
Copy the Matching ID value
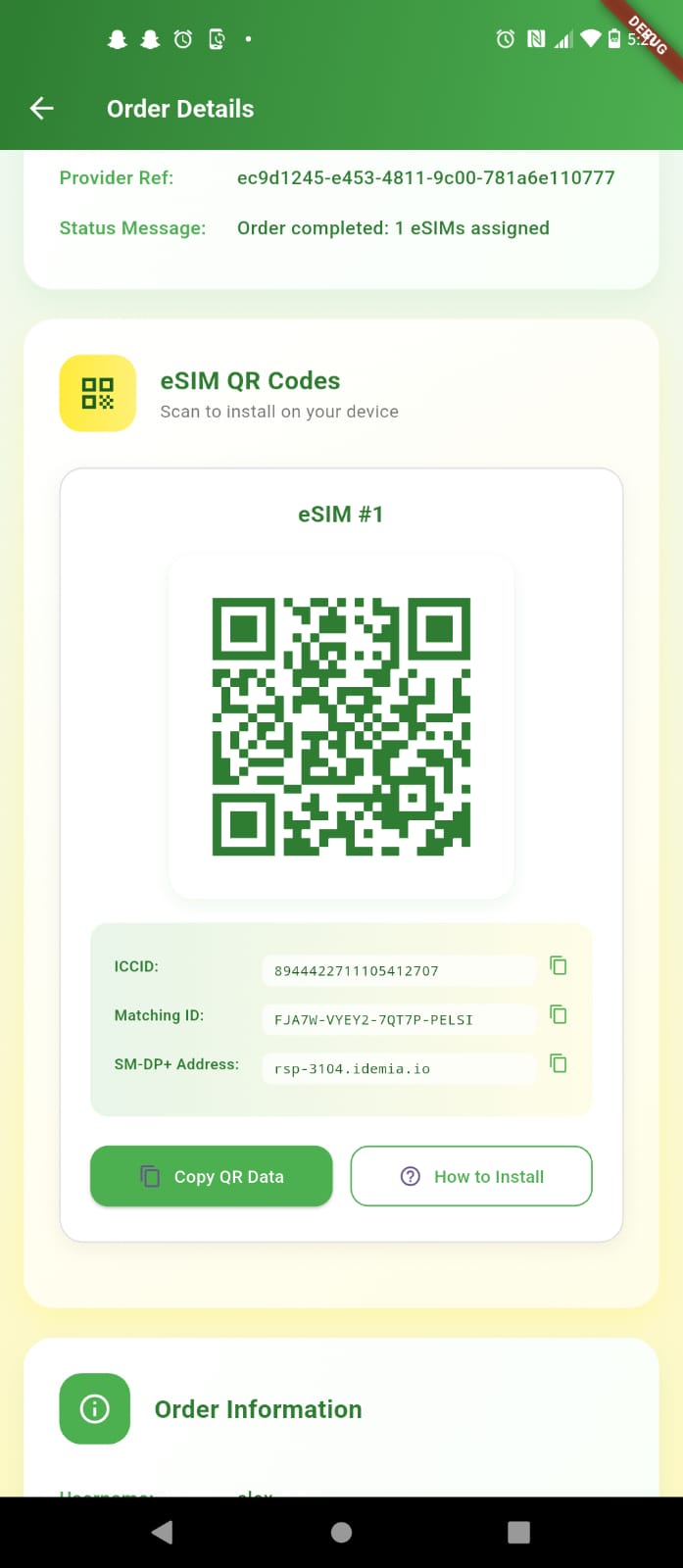point(558,1015)
